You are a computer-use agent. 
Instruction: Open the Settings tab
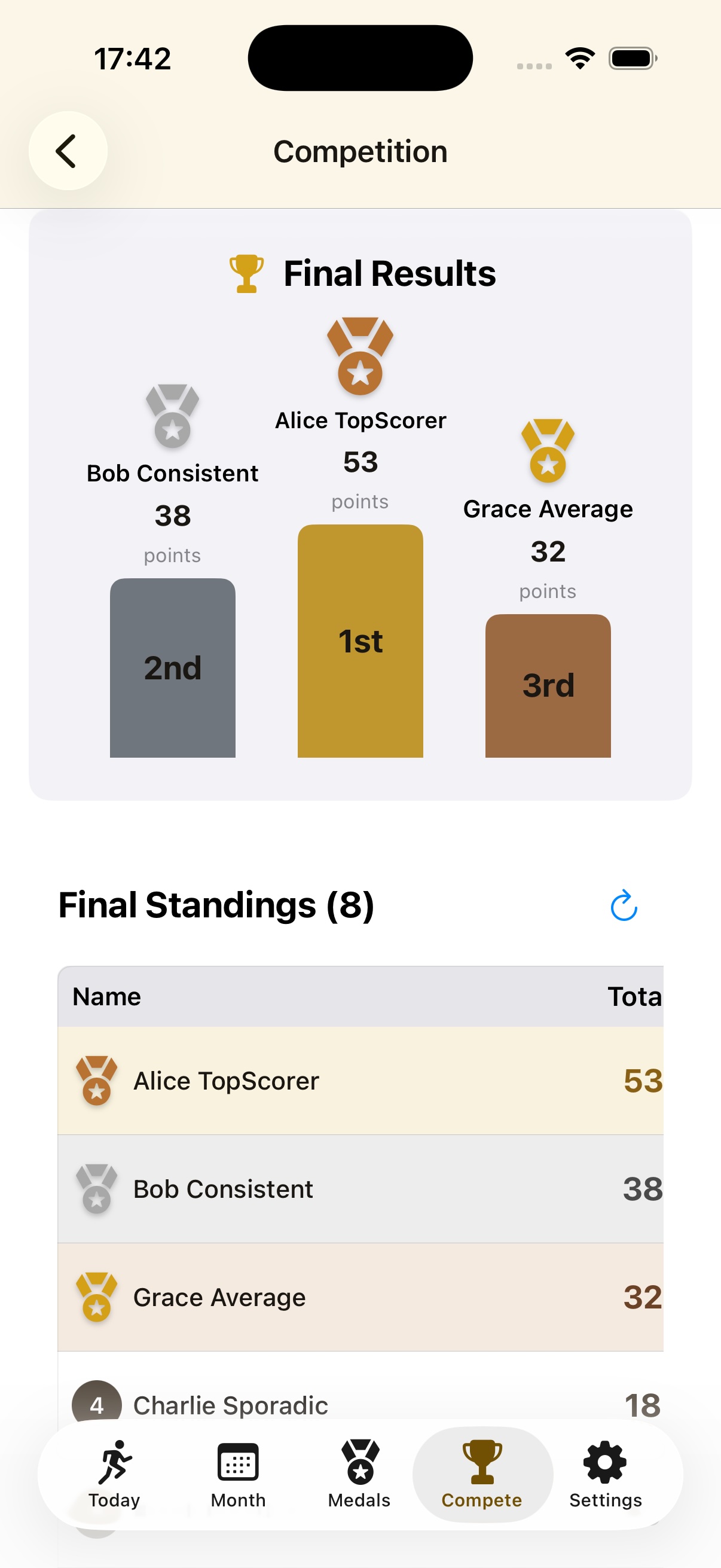(606, 1474)
